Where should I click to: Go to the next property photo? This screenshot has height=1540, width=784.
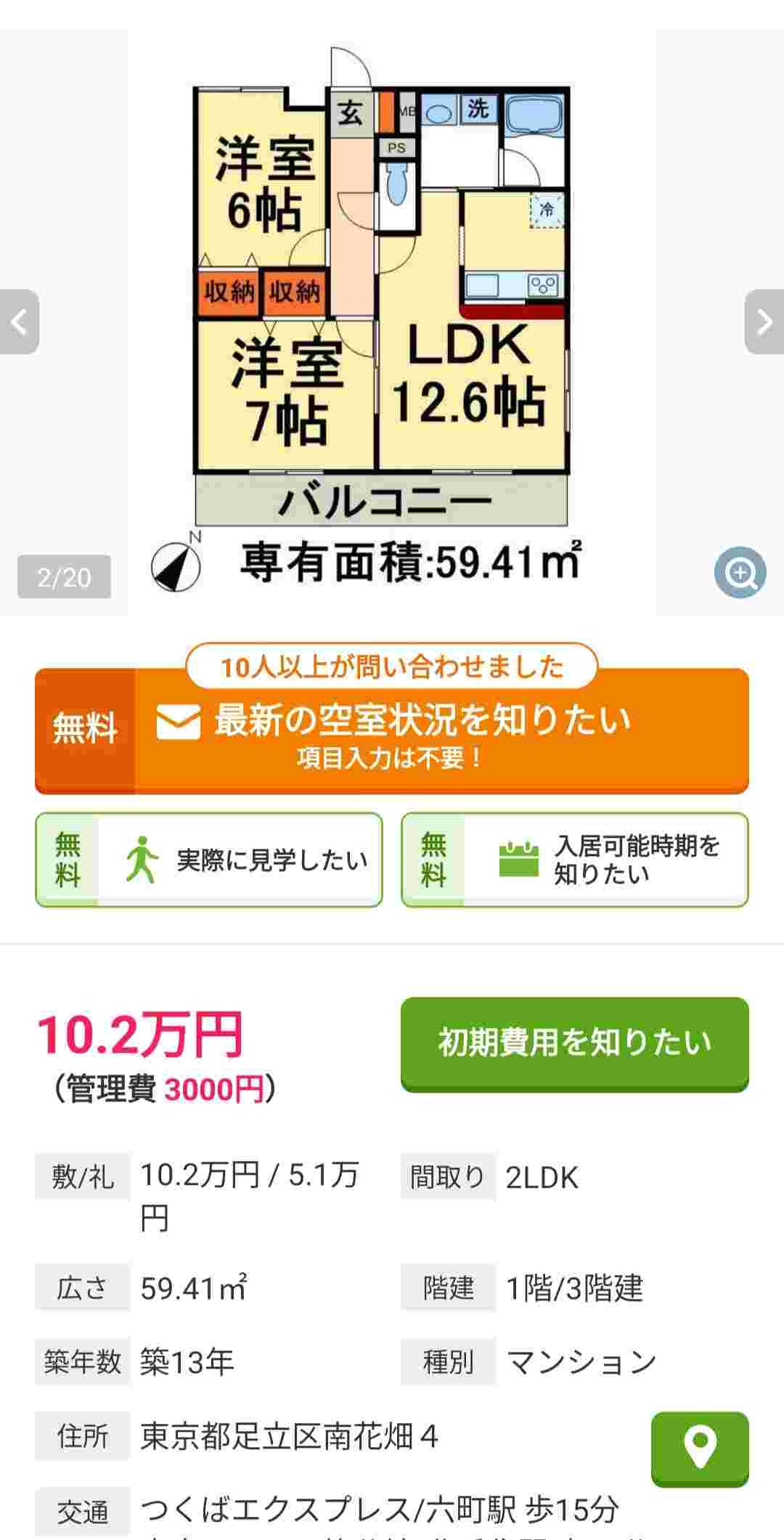[x=764, y=322]
